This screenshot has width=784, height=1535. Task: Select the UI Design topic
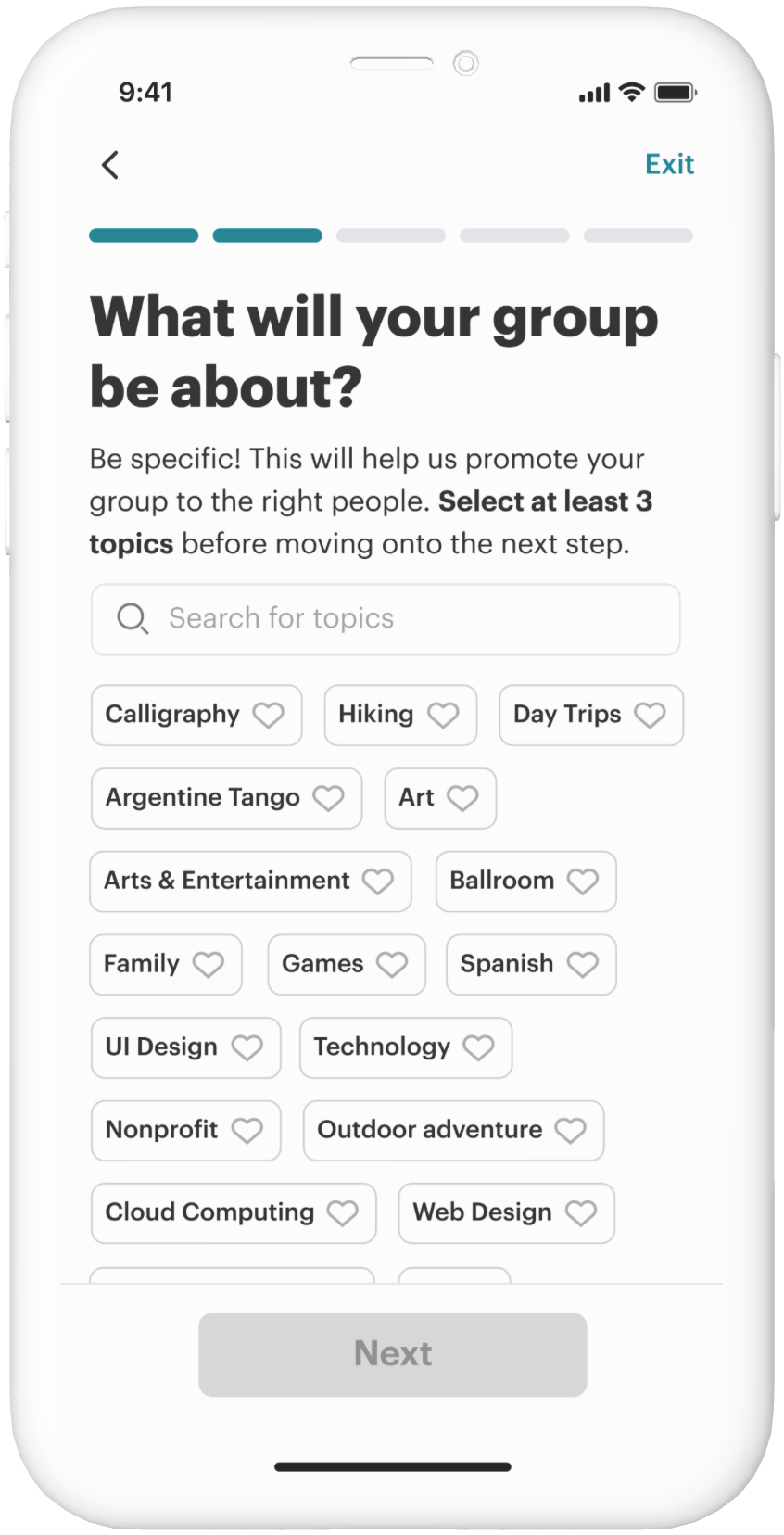[185, 1047]
